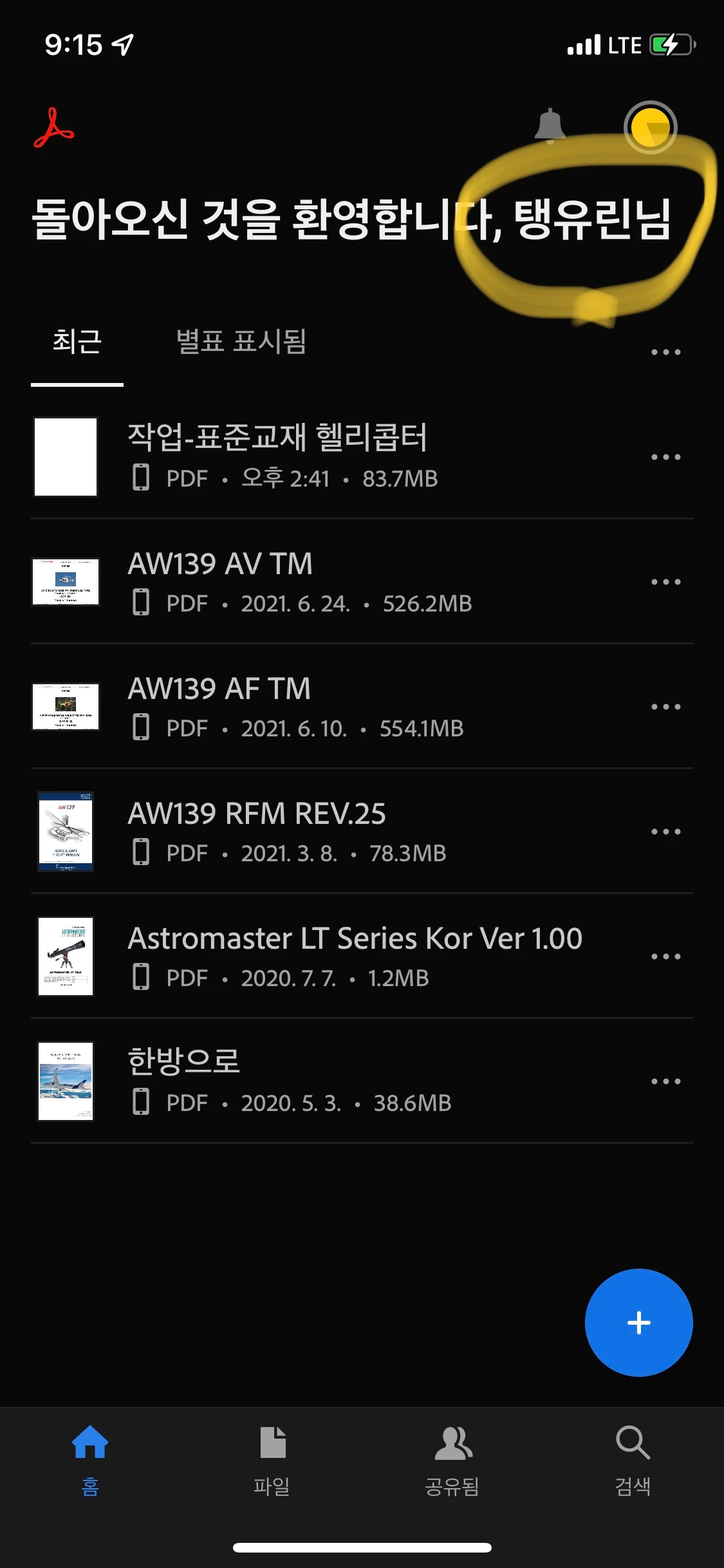
Task: Show more options for 작업-표준교재 헬리콥터
Action: (x=665, y=457)
